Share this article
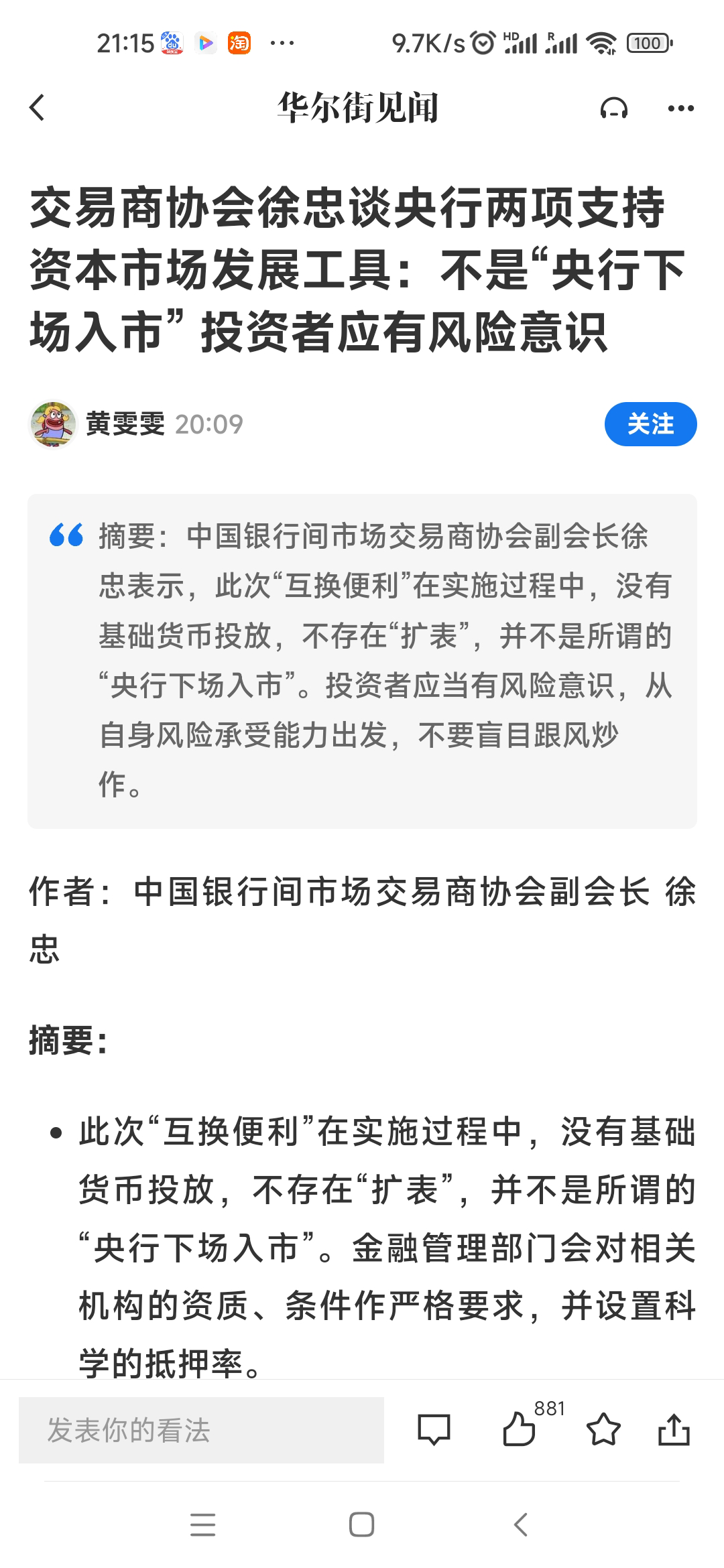Image resolution: width=724 pixels, height=1568 pixels. coord(674,1431)
